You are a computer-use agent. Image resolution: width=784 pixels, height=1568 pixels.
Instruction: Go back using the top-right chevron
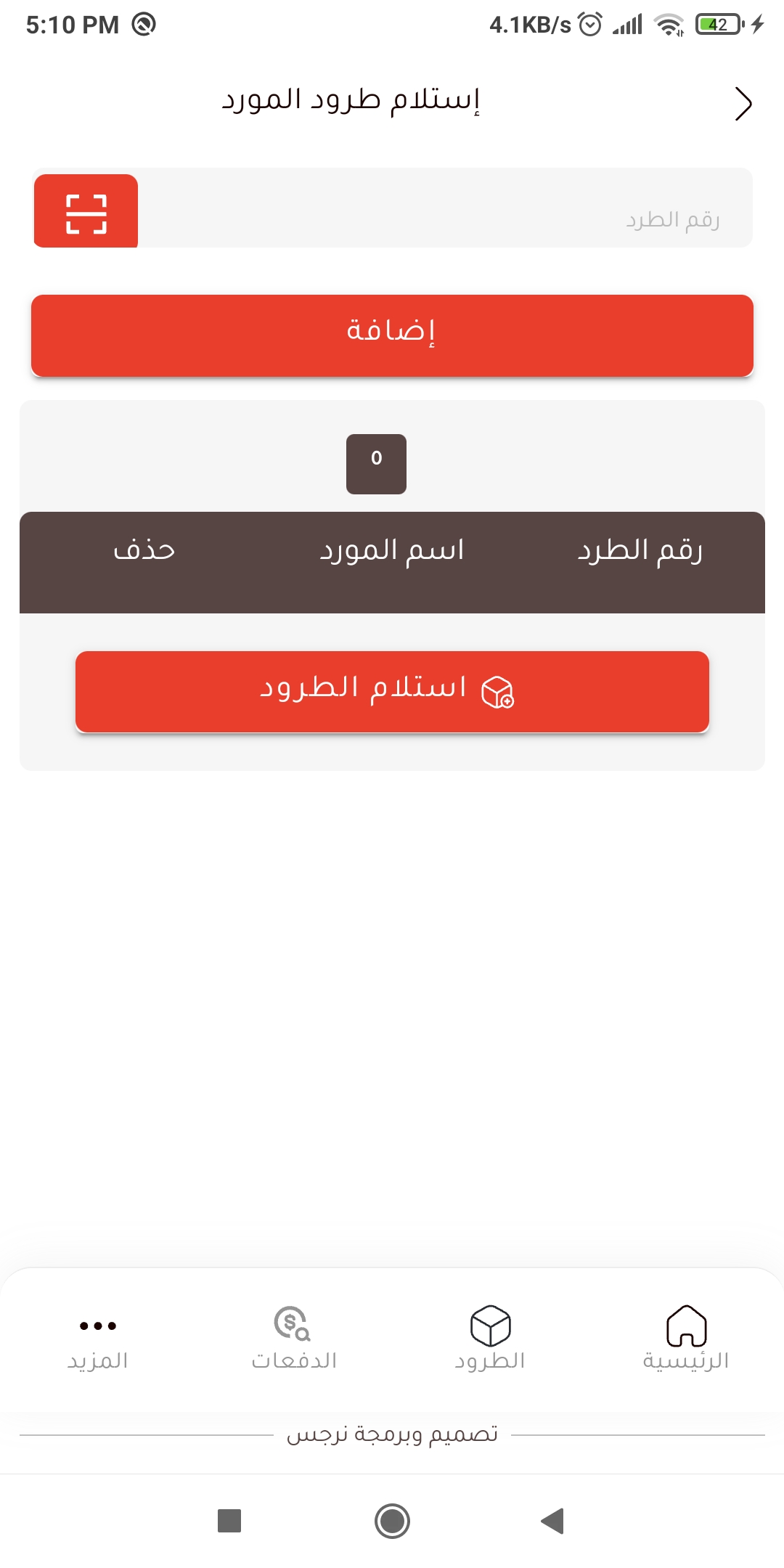[743, 104]
